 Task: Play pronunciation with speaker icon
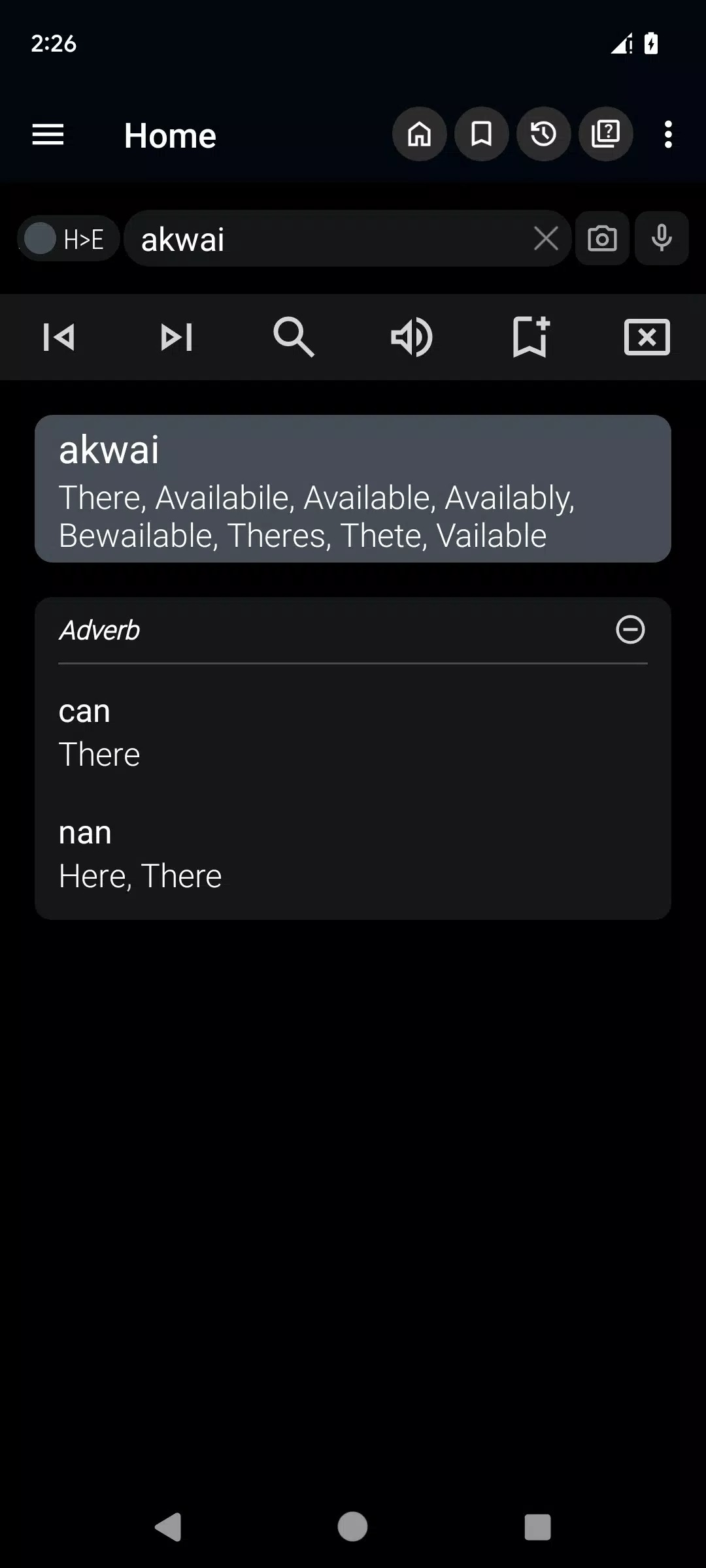click(x=411, y=337)
